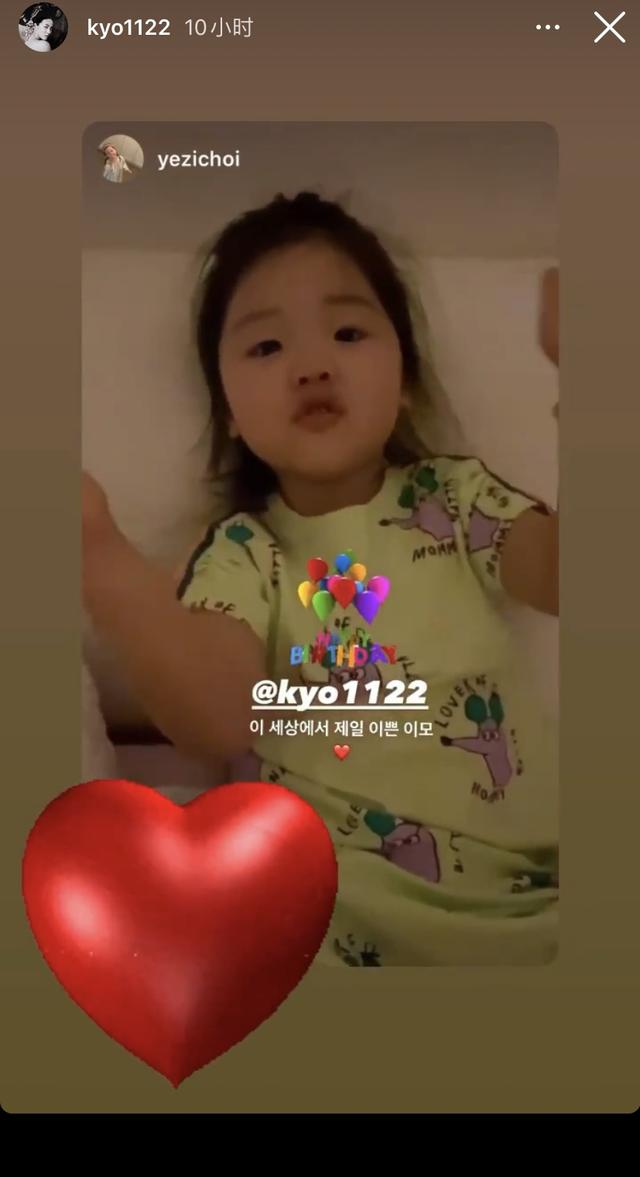
Task: Open the three-dot options menu
Action: (x=548, y=28)
